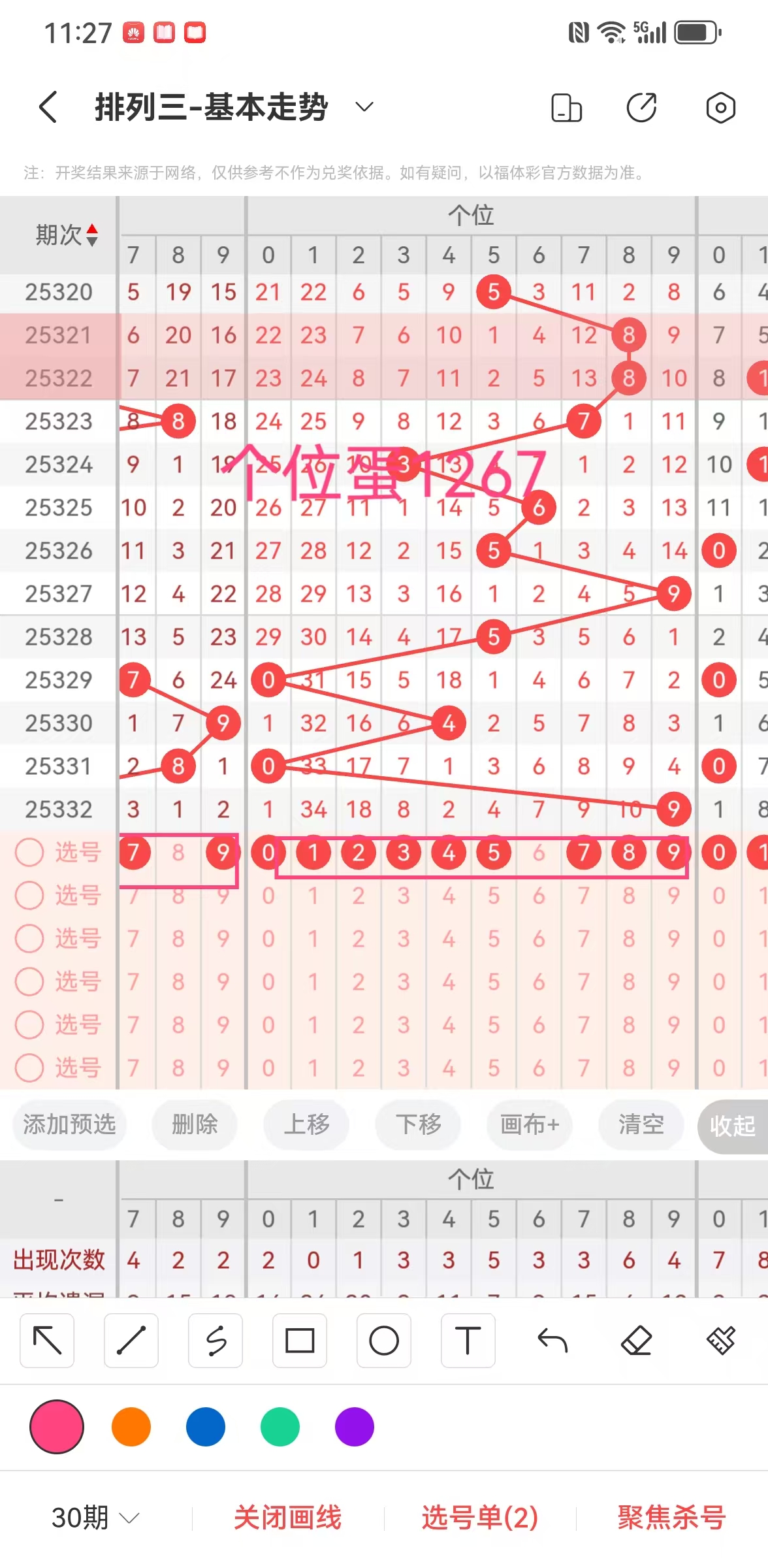Select the eraser tool

pyautogui.click(x=637, y=1341)
